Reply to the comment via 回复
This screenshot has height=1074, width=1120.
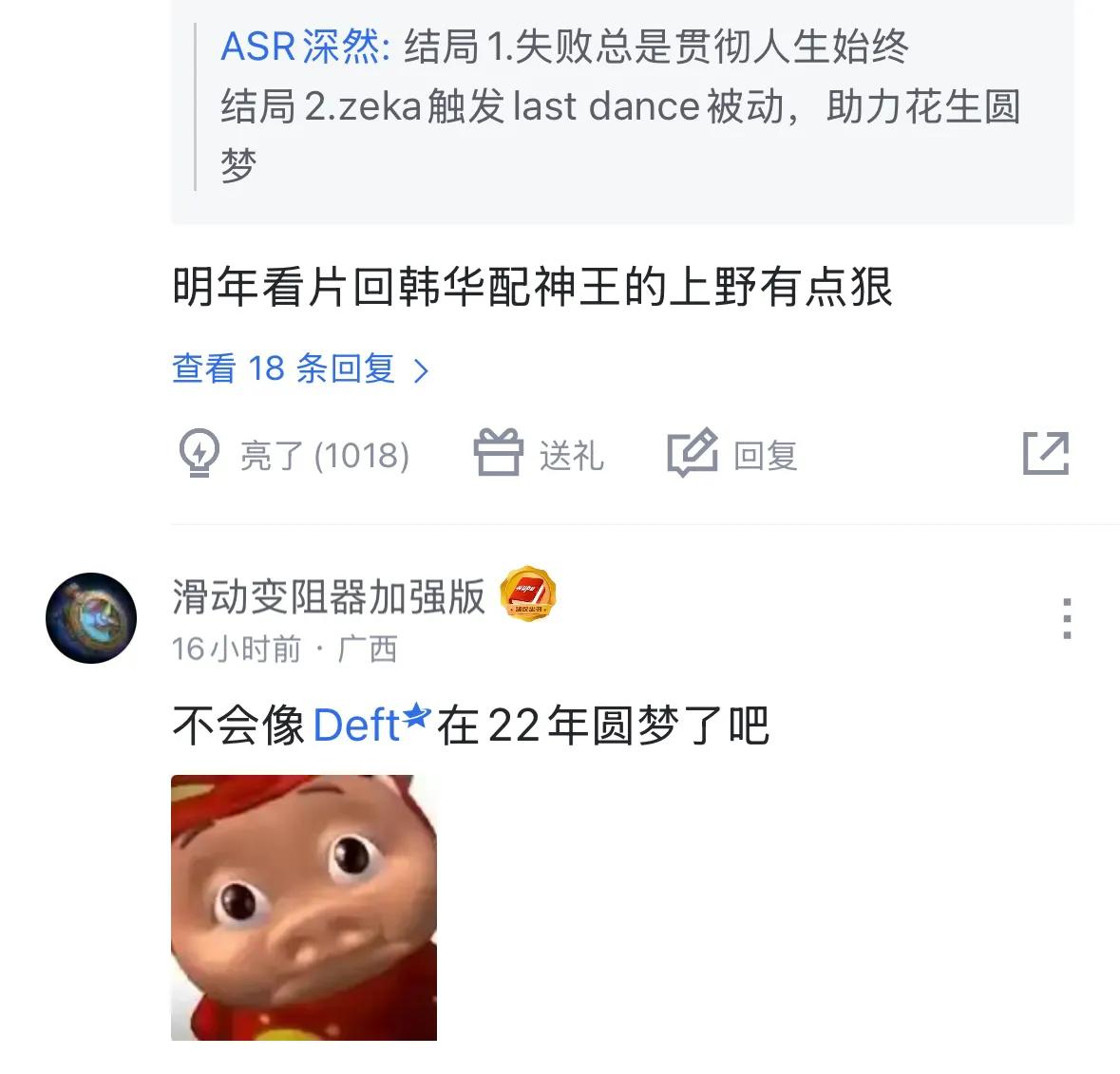[732, 454]
